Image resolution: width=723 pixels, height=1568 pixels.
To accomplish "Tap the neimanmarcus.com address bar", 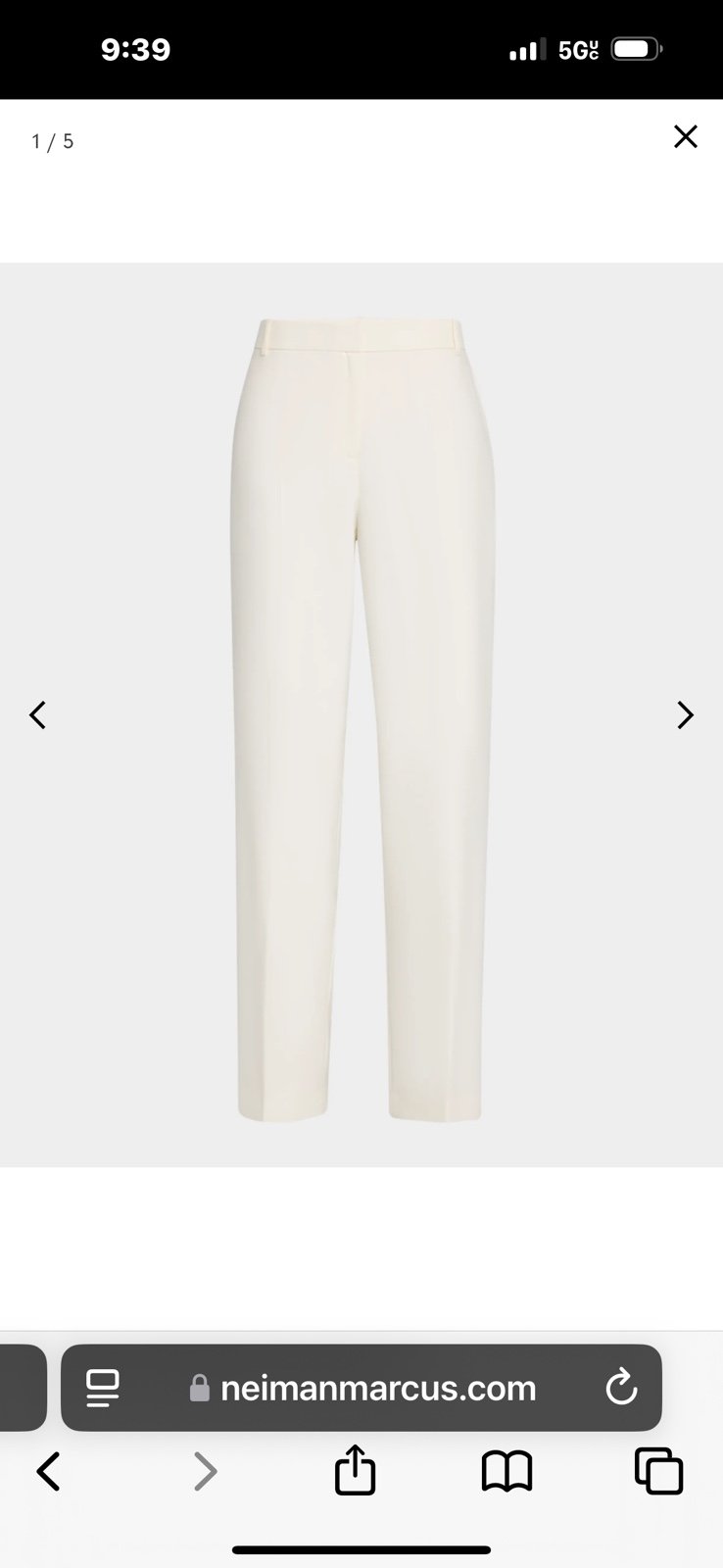I will click(x=361, y=1388).
